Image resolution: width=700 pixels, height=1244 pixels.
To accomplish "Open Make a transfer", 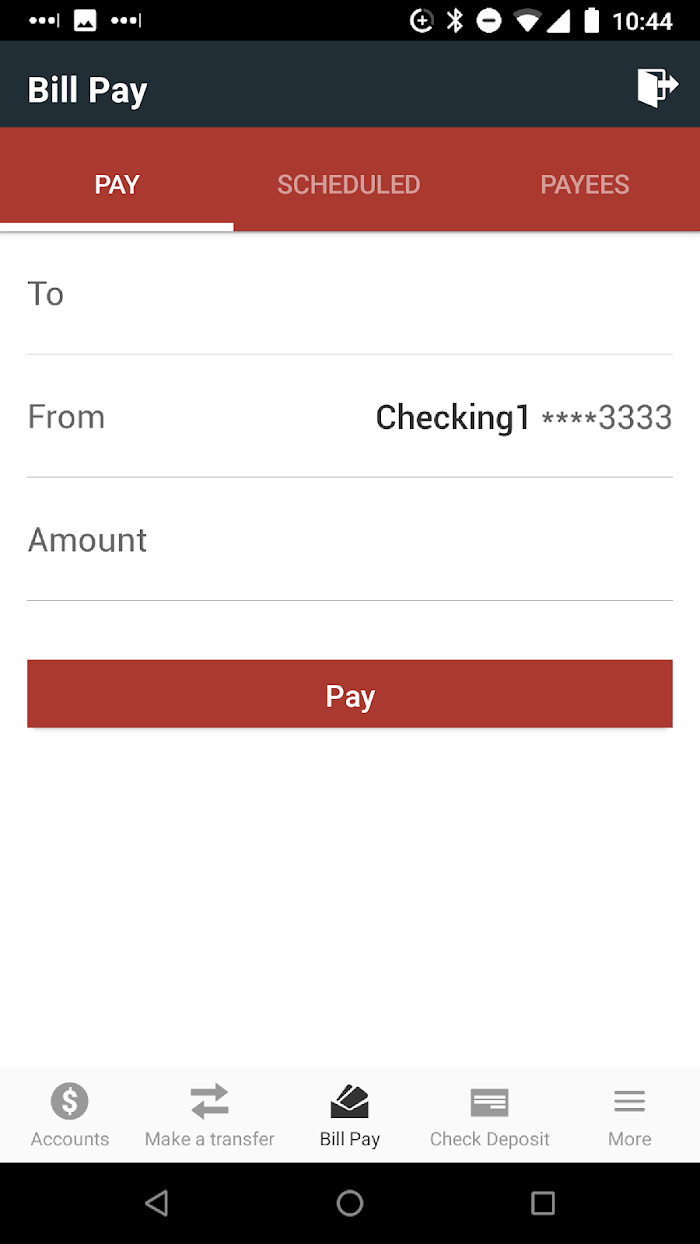I will (x=210, y=1115).
